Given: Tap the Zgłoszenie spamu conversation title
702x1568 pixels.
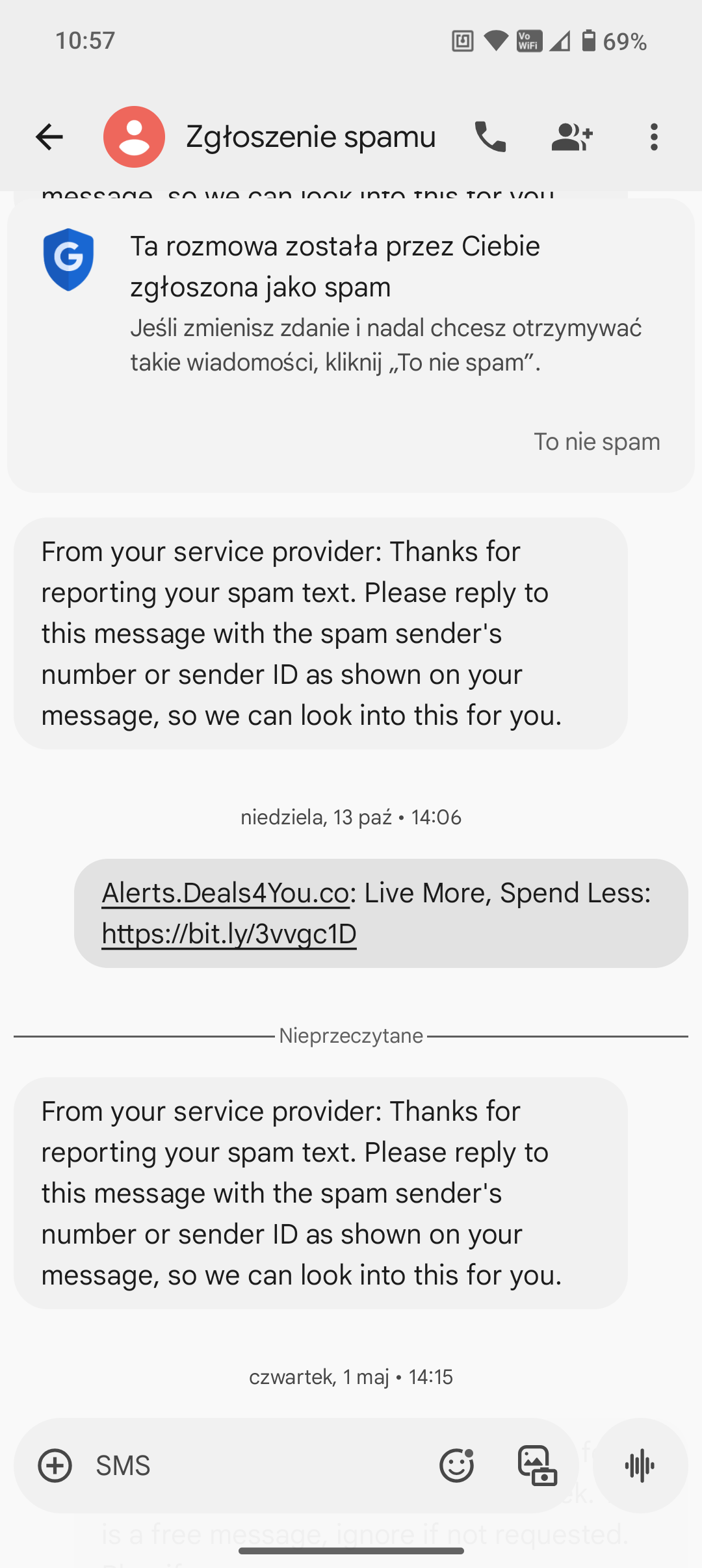Looking at the screenshot, I should pyautogui.click(x=311, y=137).
